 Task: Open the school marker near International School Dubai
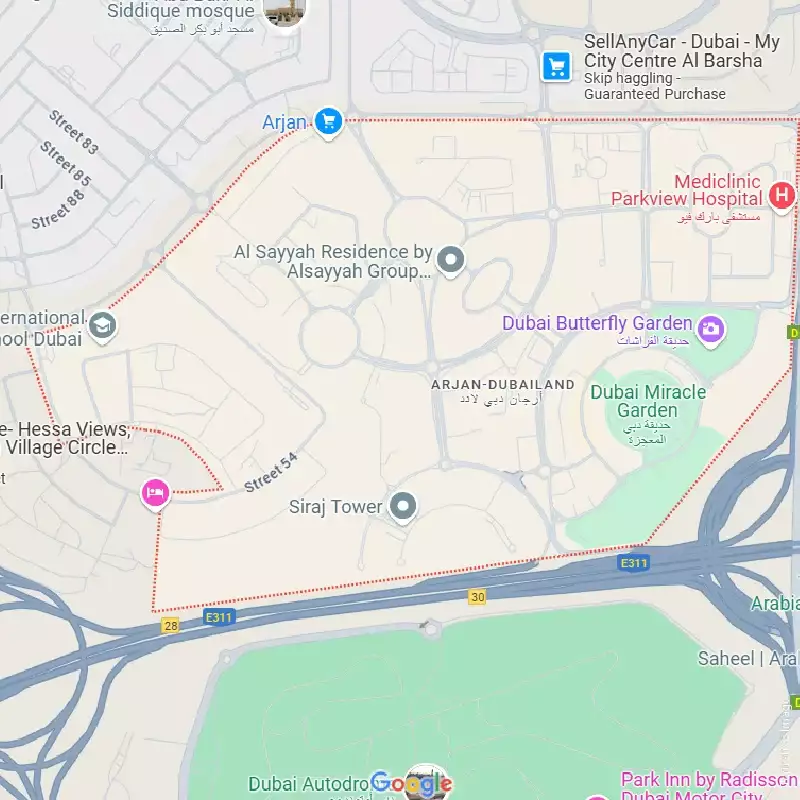click(103, 325)
